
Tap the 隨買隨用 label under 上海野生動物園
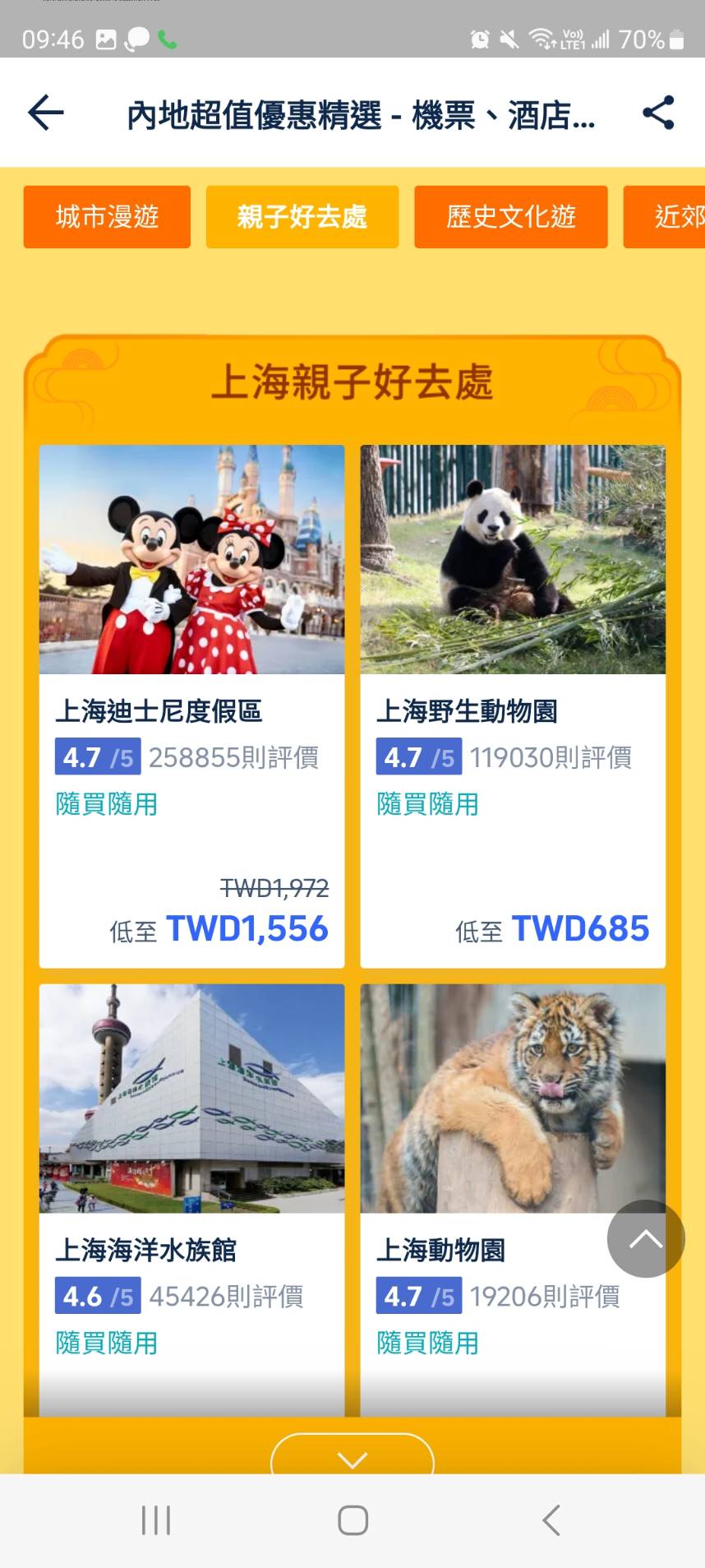click(427, 803)
